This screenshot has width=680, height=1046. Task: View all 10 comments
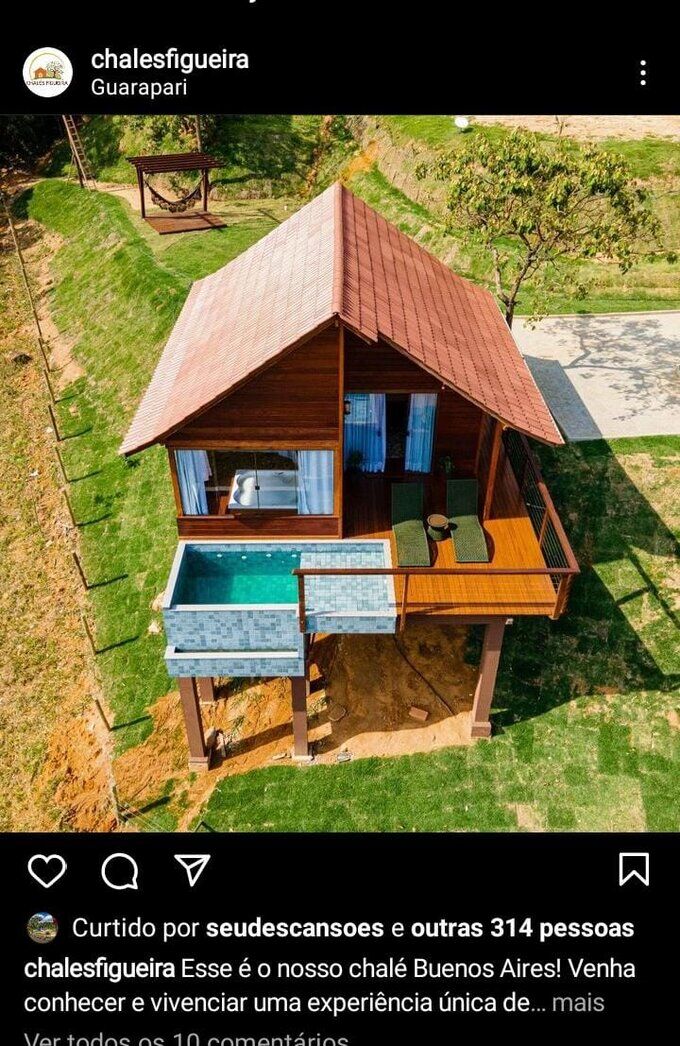click(186, 1038)
